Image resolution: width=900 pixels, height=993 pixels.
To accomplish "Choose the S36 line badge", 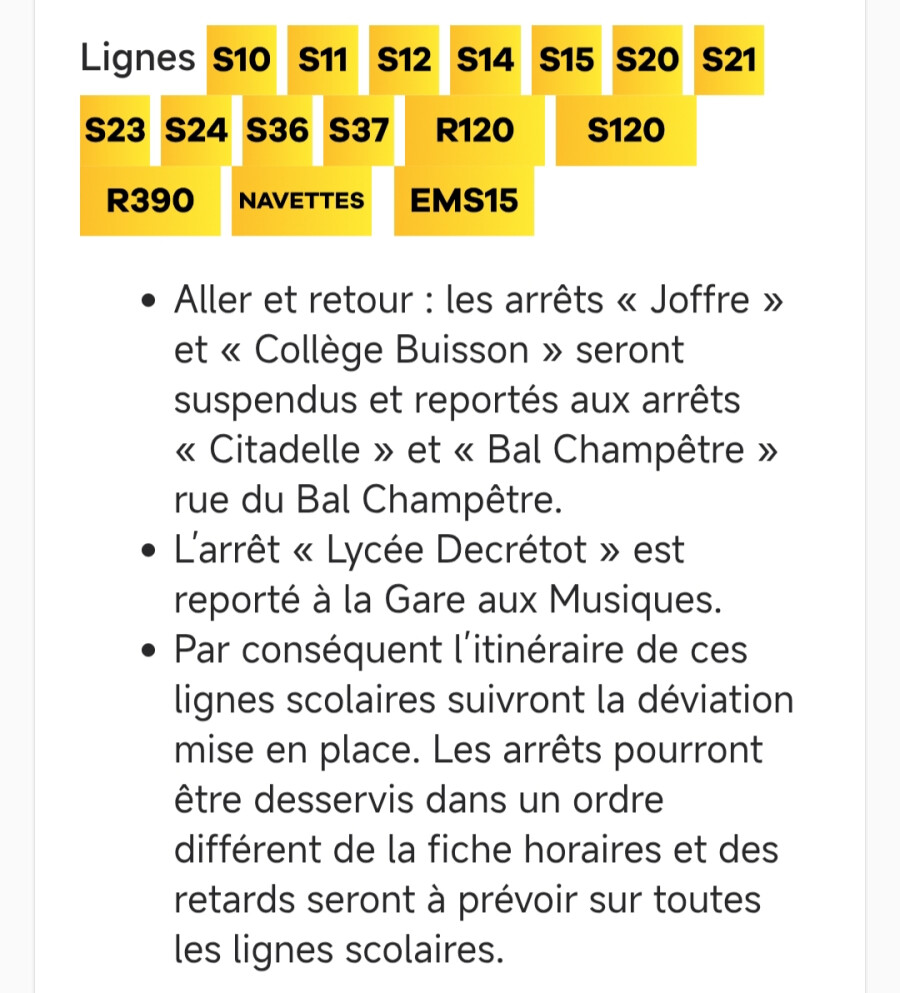I will click(x=278, y=130).
